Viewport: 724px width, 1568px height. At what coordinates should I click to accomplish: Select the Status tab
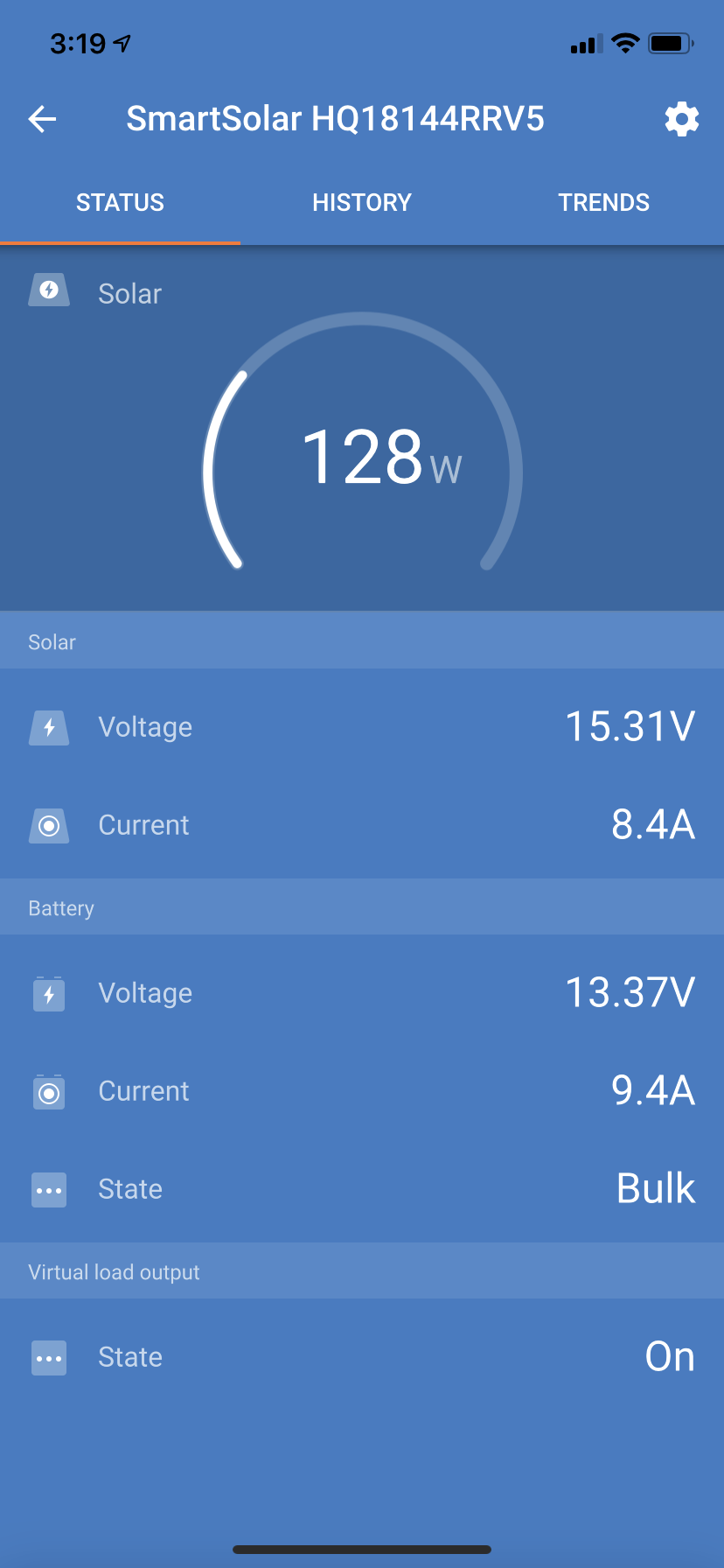120,203
